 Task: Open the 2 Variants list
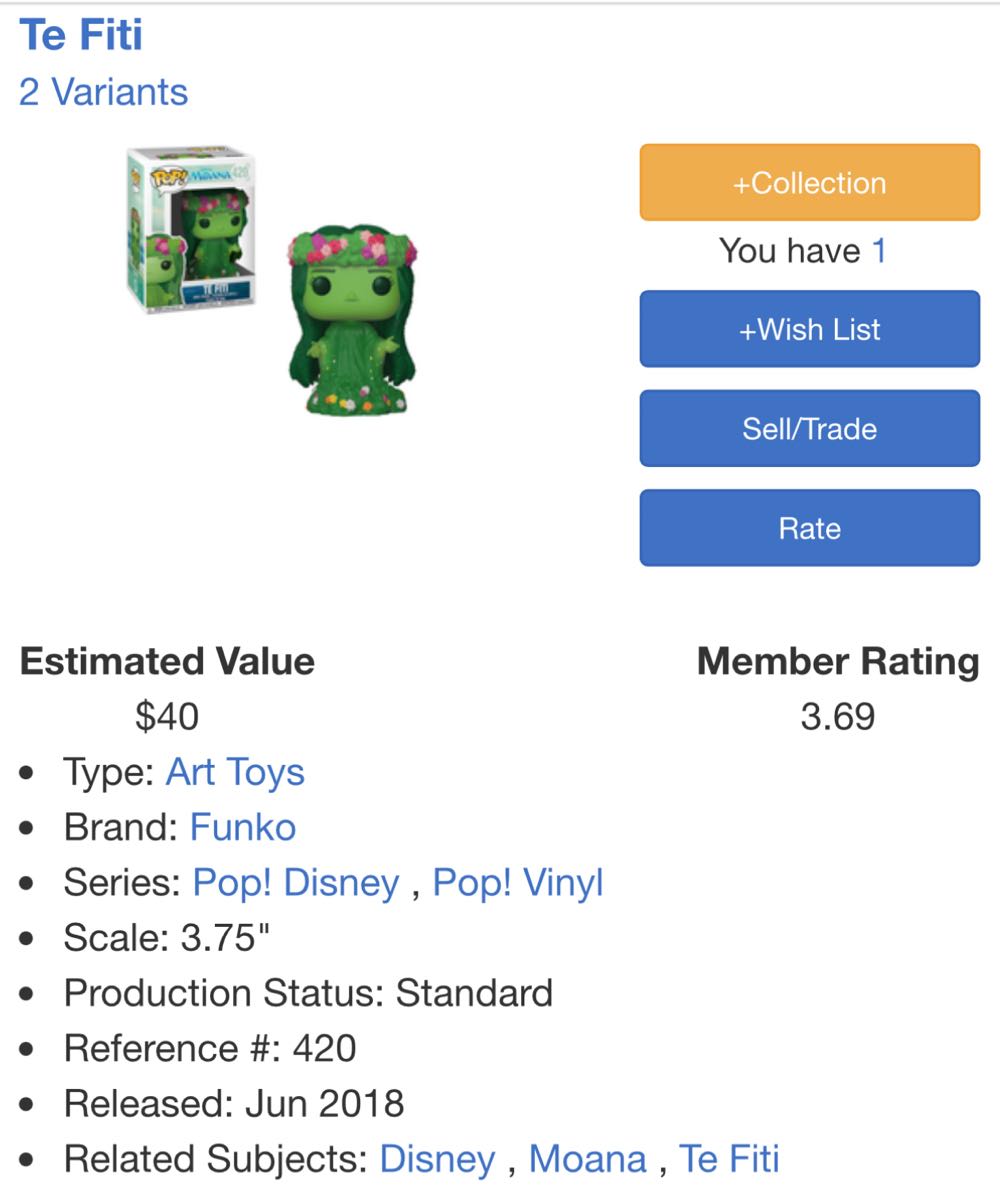coord(101,92)
